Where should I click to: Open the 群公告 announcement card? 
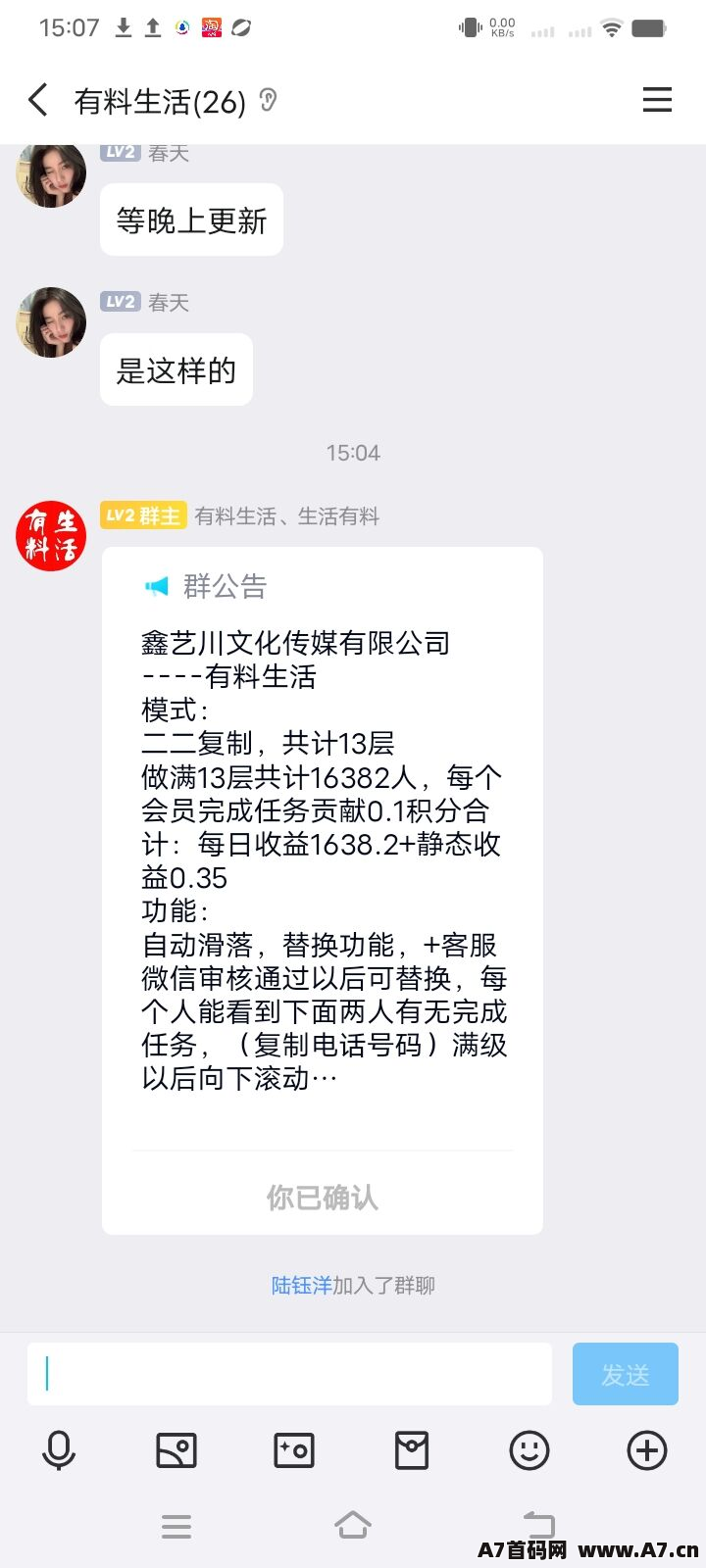click(x=323, y=891)
